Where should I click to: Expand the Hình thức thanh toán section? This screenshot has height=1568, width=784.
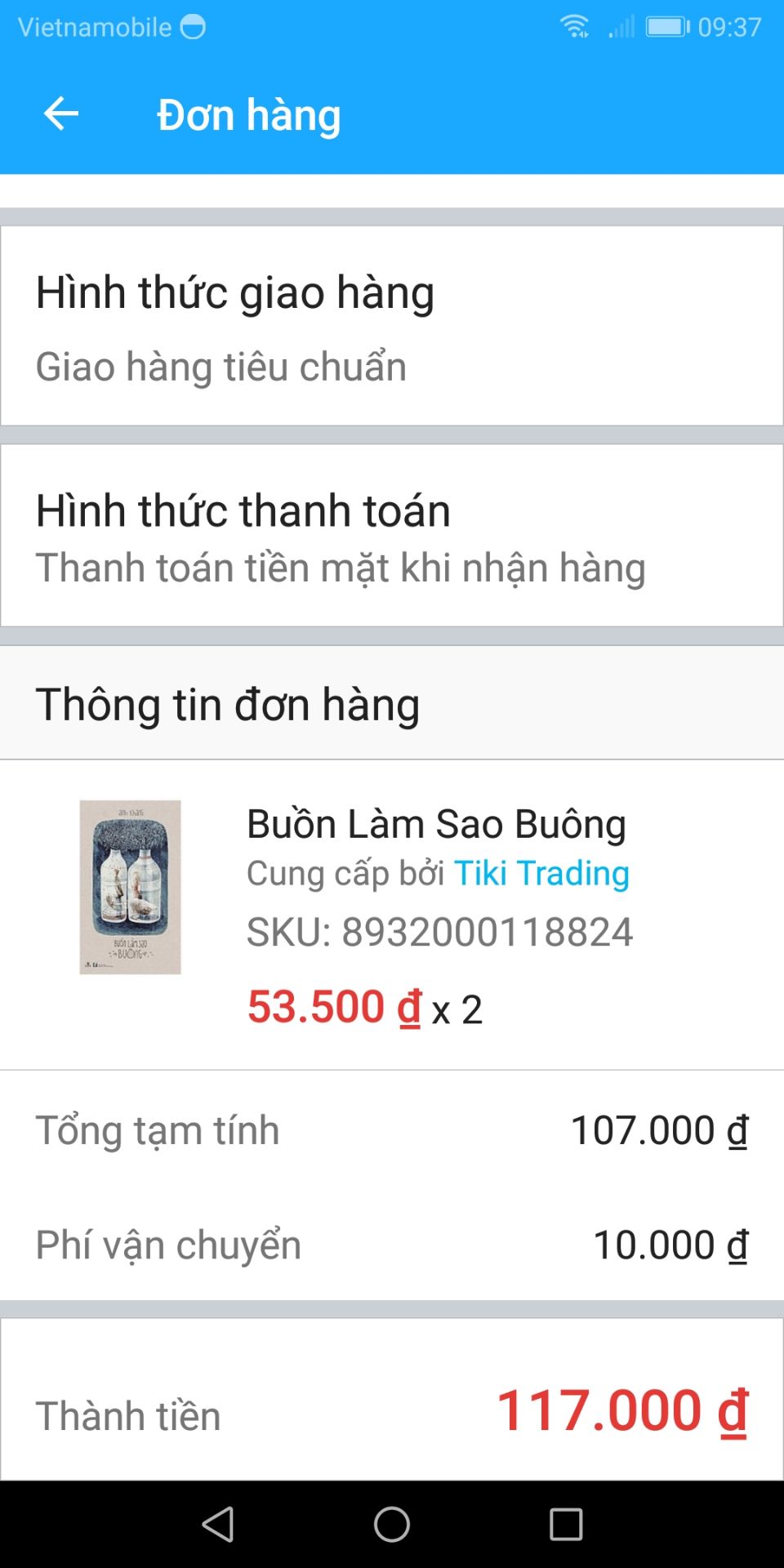click(242, 510)
